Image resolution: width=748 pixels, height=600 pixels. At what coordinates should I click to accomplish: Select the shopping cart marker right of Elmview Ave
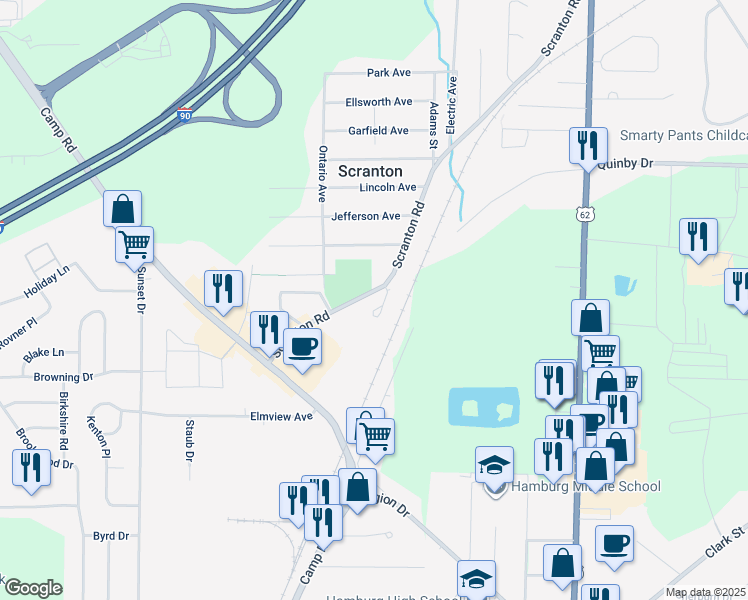(375, 435)
